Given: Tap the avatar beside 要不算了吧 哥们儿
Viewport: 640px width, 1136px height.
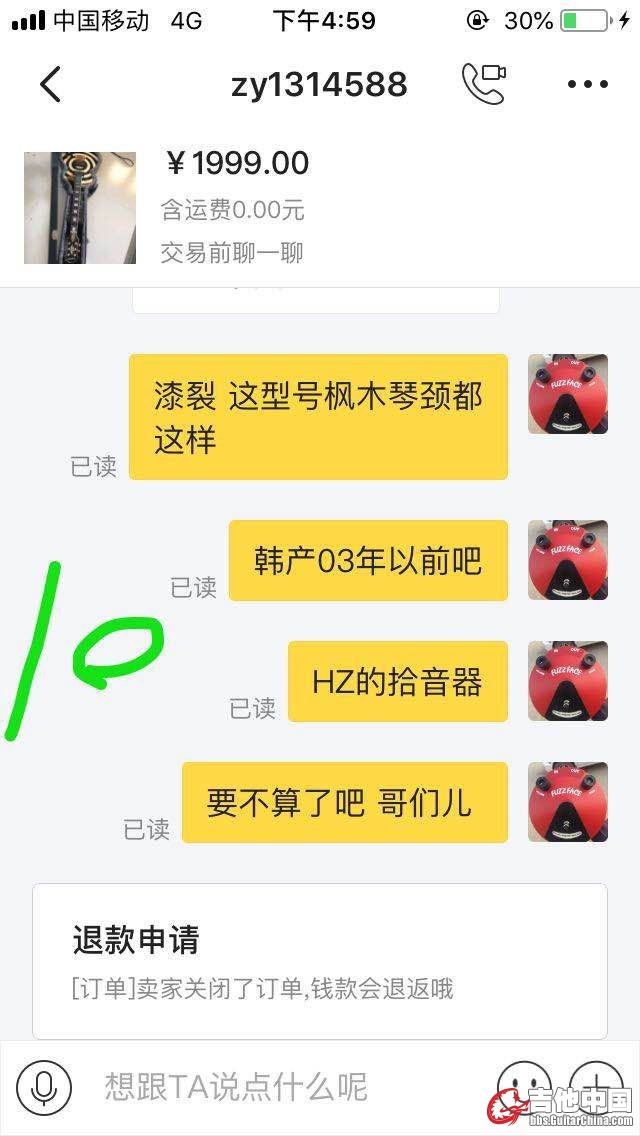Looking at the screenshot, I should 568,802.
